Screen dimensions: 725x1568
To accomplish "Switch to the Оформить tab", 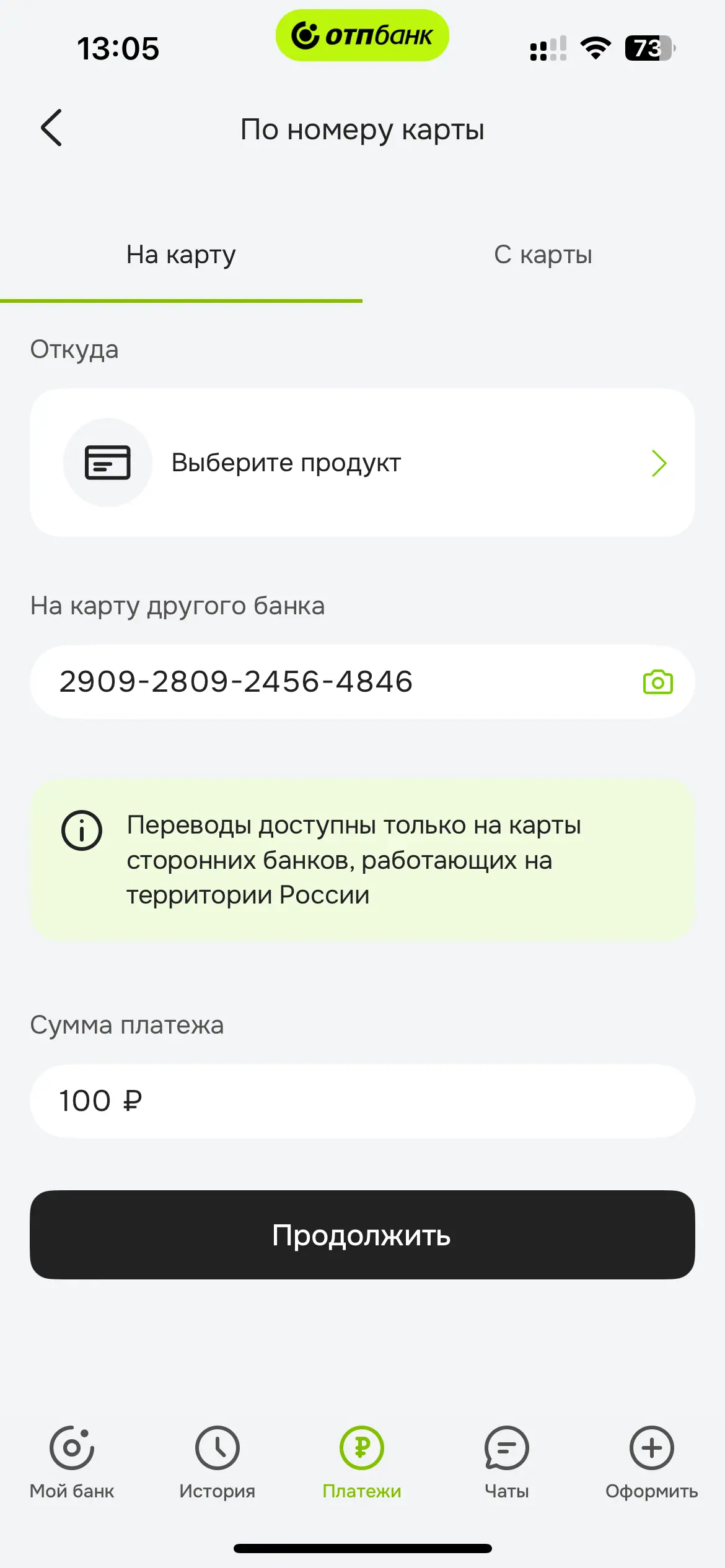I will point(651,1461).
